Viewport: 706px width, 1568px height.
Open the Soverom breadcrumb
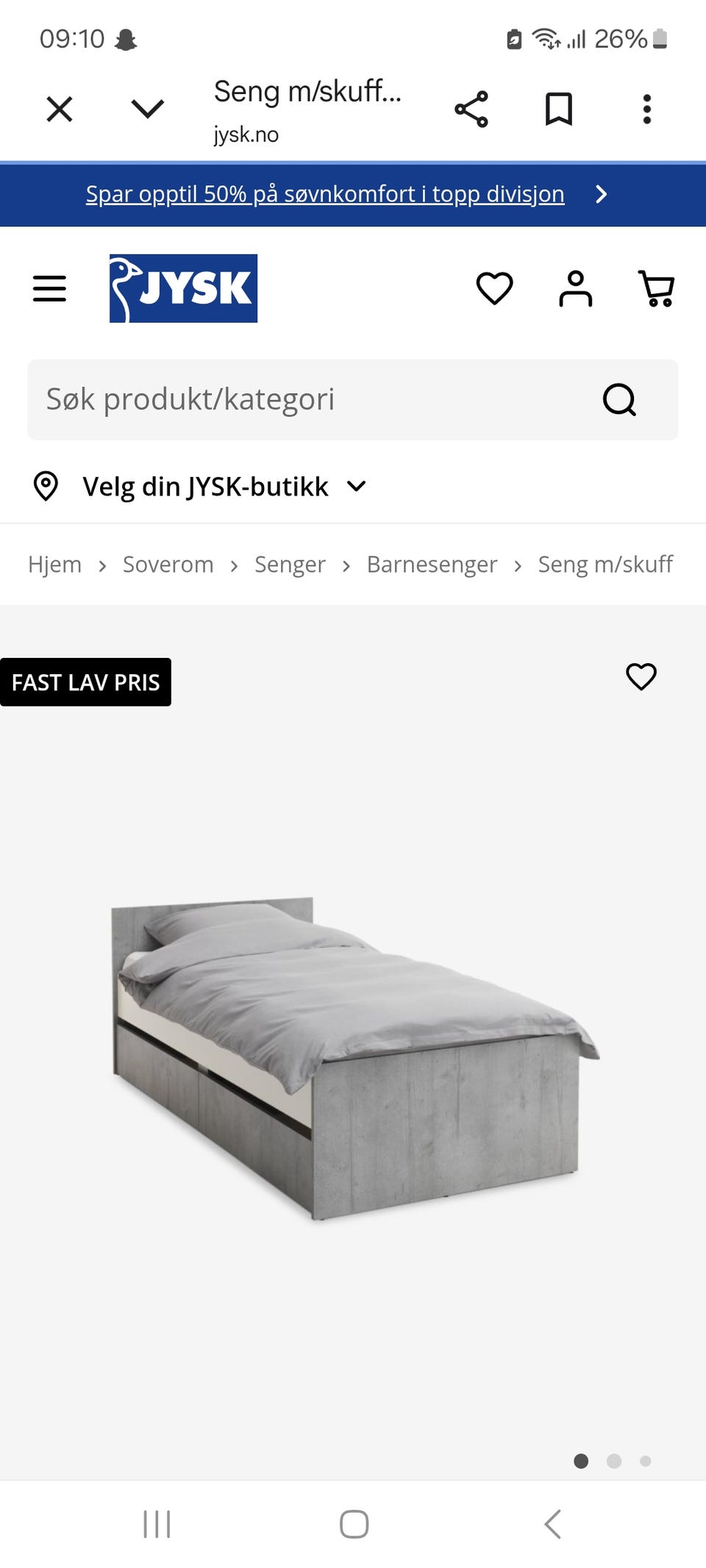[168, 565]
